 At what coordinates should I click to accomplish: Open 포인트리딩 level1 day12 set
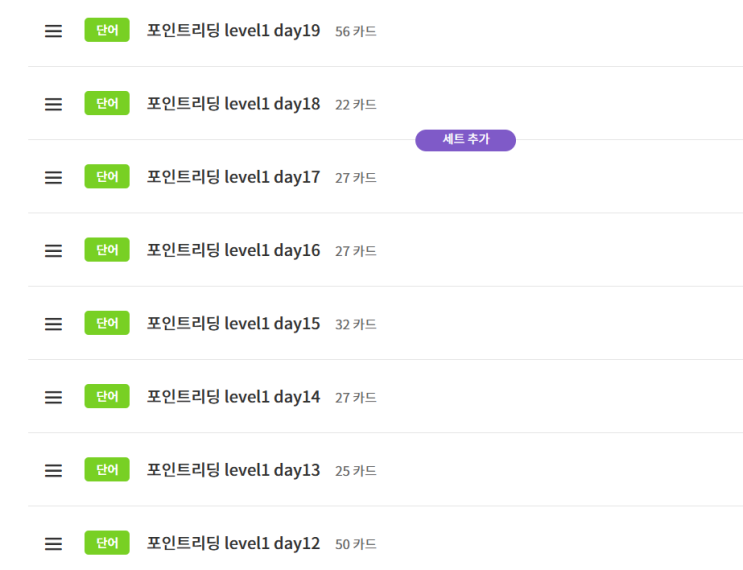(233, 544)
